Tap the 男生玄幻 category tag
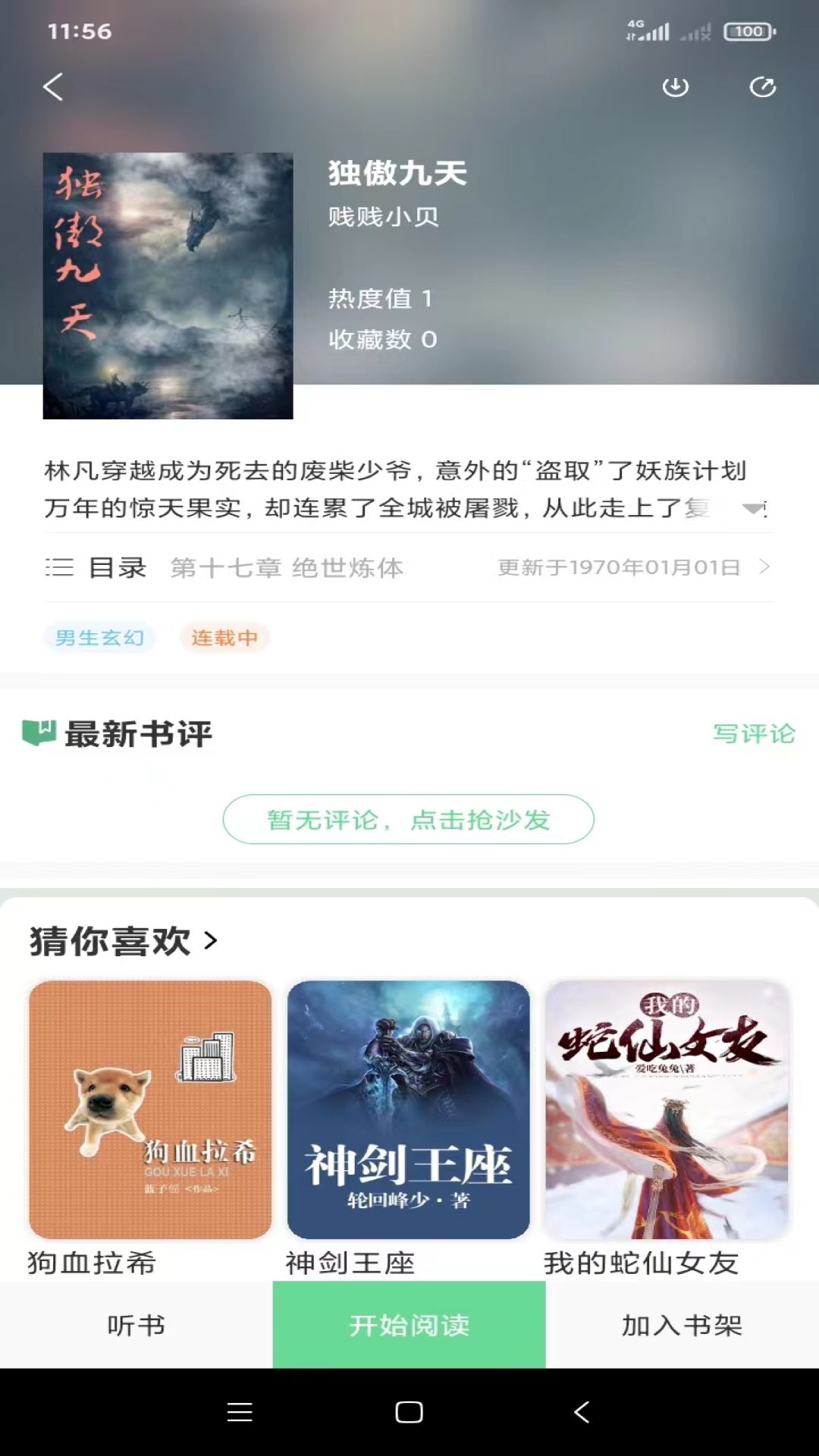 (x=99, y=638)
